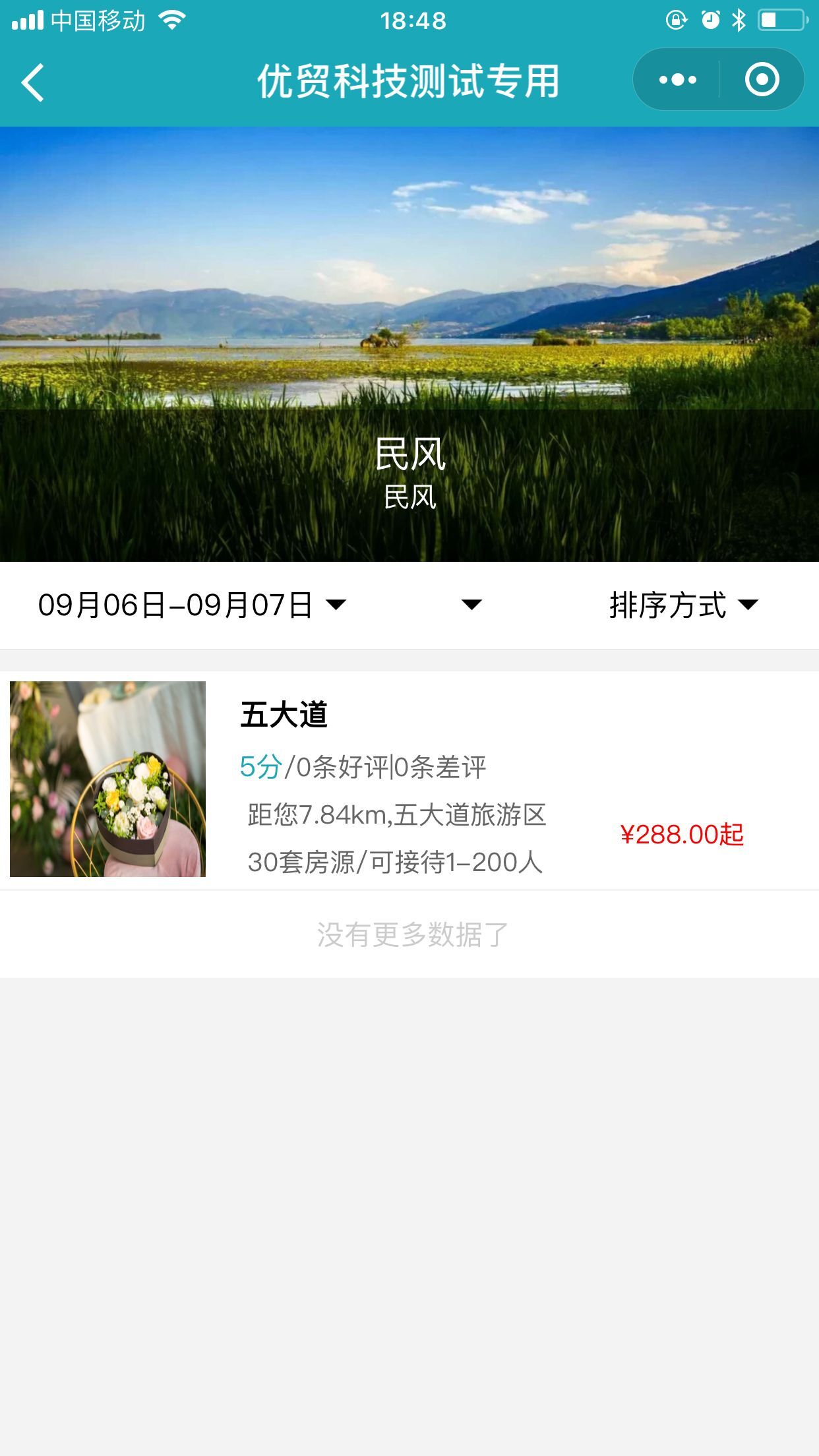Image resolution: width=819 pixels, height=1456 pixels.
Task: Open the 五大道 homestay listing
Action: click(x=409, y=780)
